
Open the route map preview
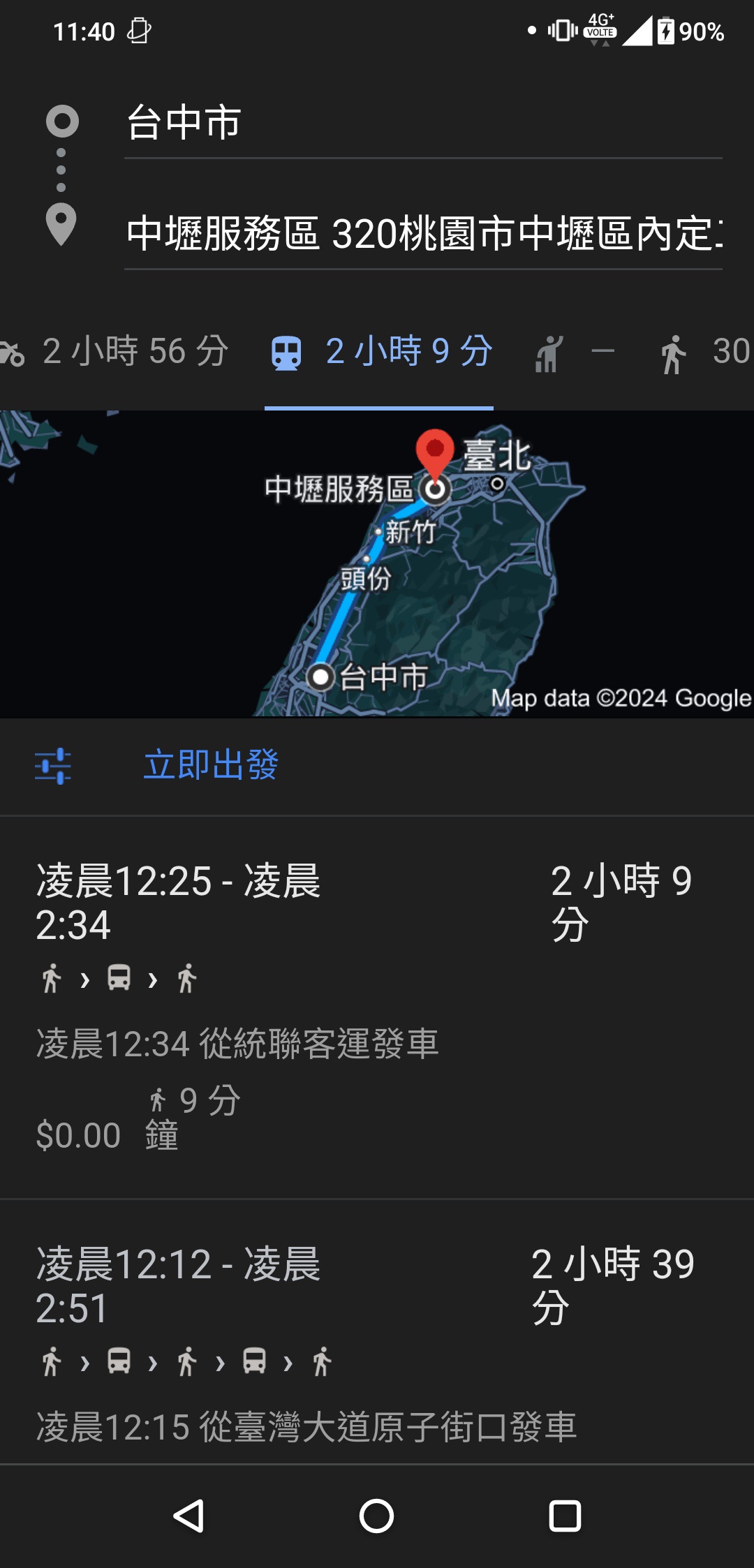pos(377,564)
